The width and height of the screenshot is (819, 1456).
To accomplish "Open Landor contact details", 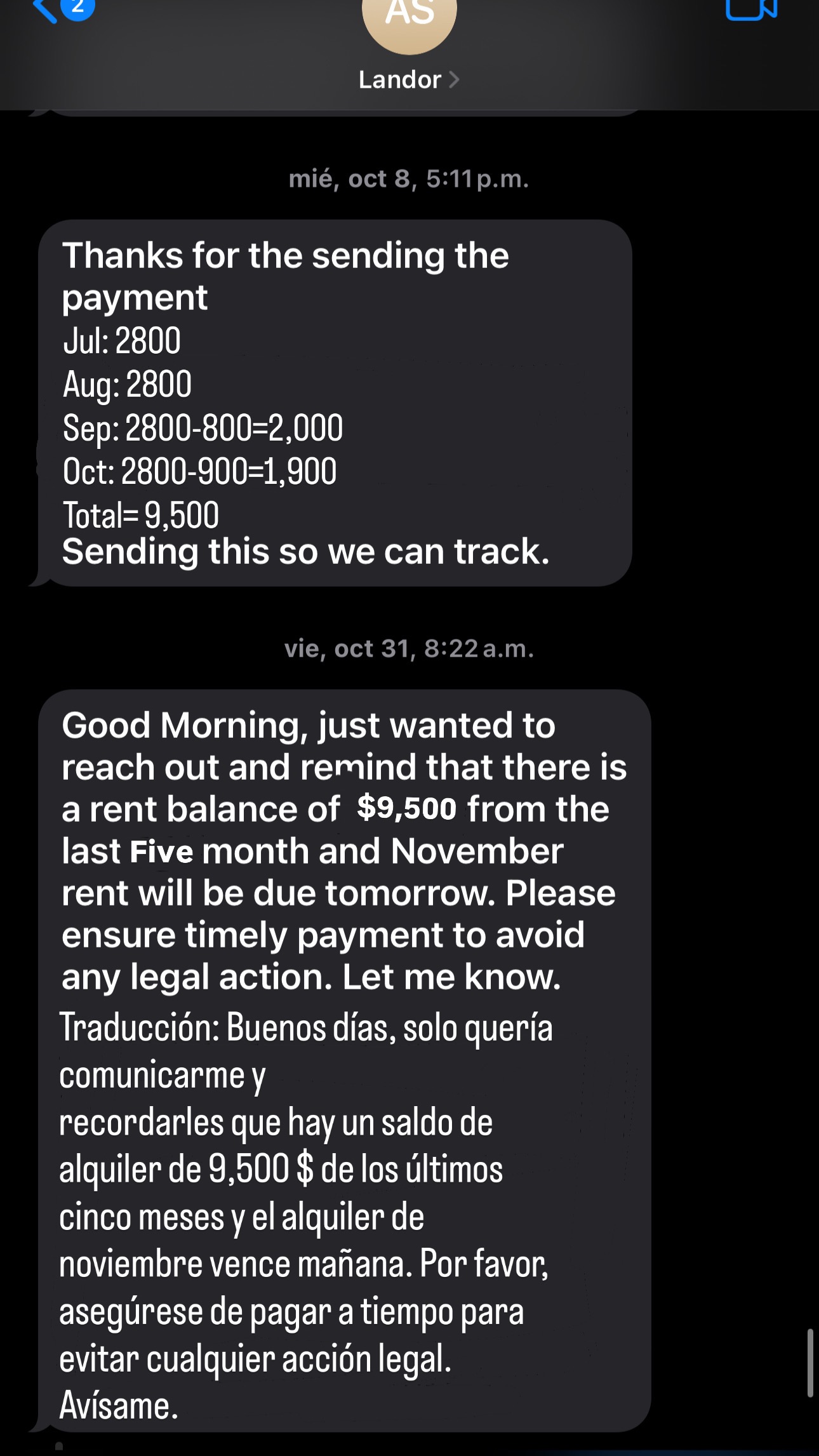I will (409, 80).
